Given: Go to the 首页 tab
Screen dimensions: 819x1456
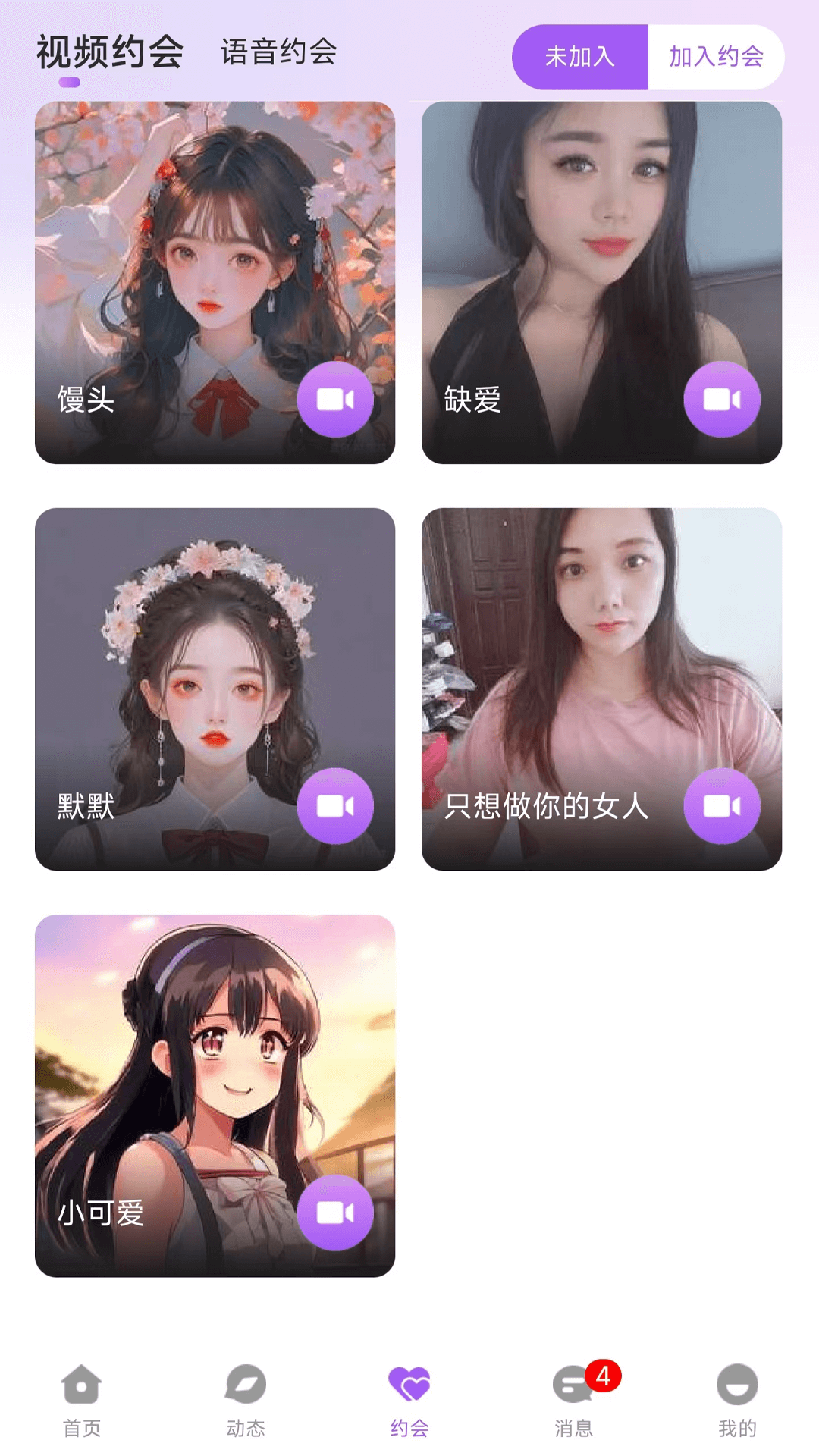Looking at the screenshot, I should pyautogui.click(x=82, y=1399).
